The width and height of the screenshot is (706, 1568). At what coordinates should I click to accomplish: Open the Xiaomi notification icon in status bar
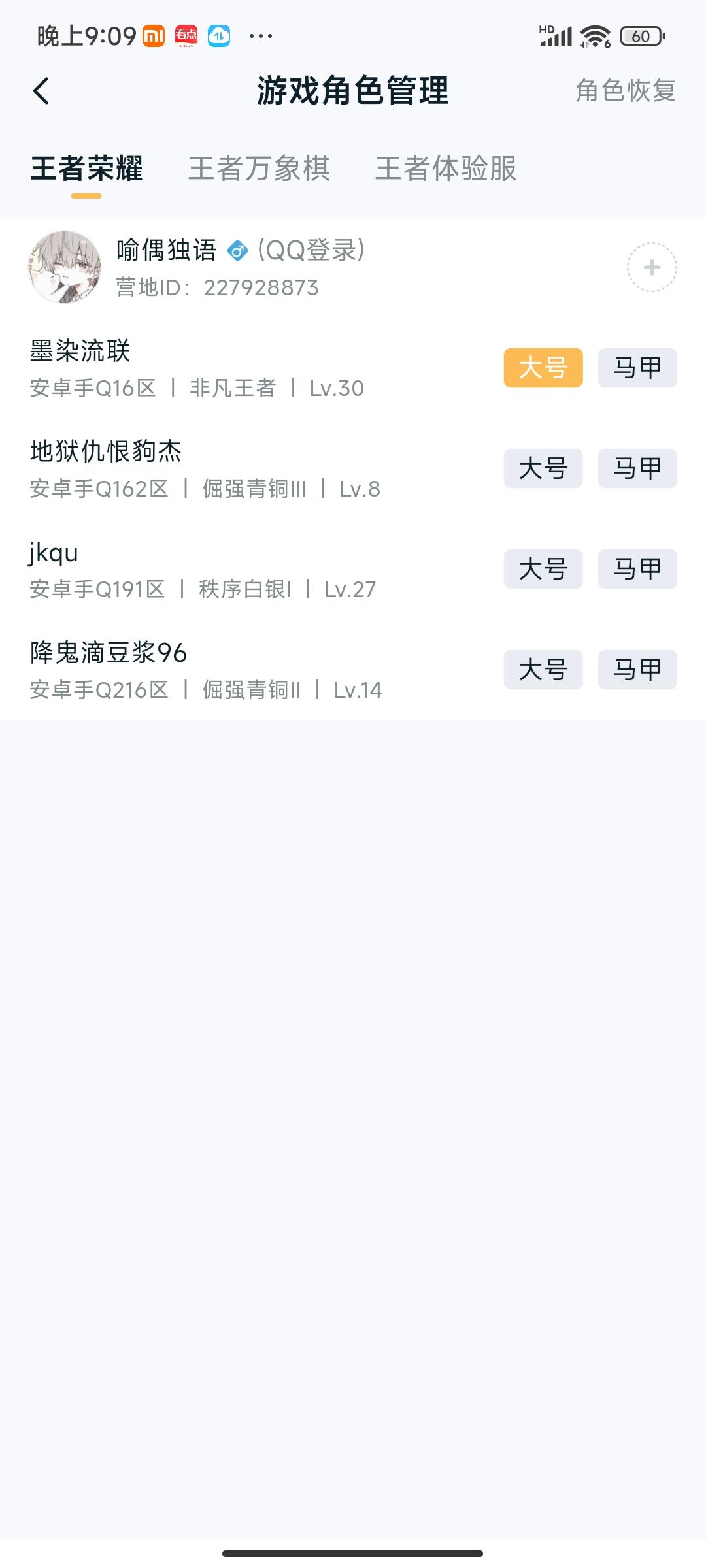tap(154, 36)
